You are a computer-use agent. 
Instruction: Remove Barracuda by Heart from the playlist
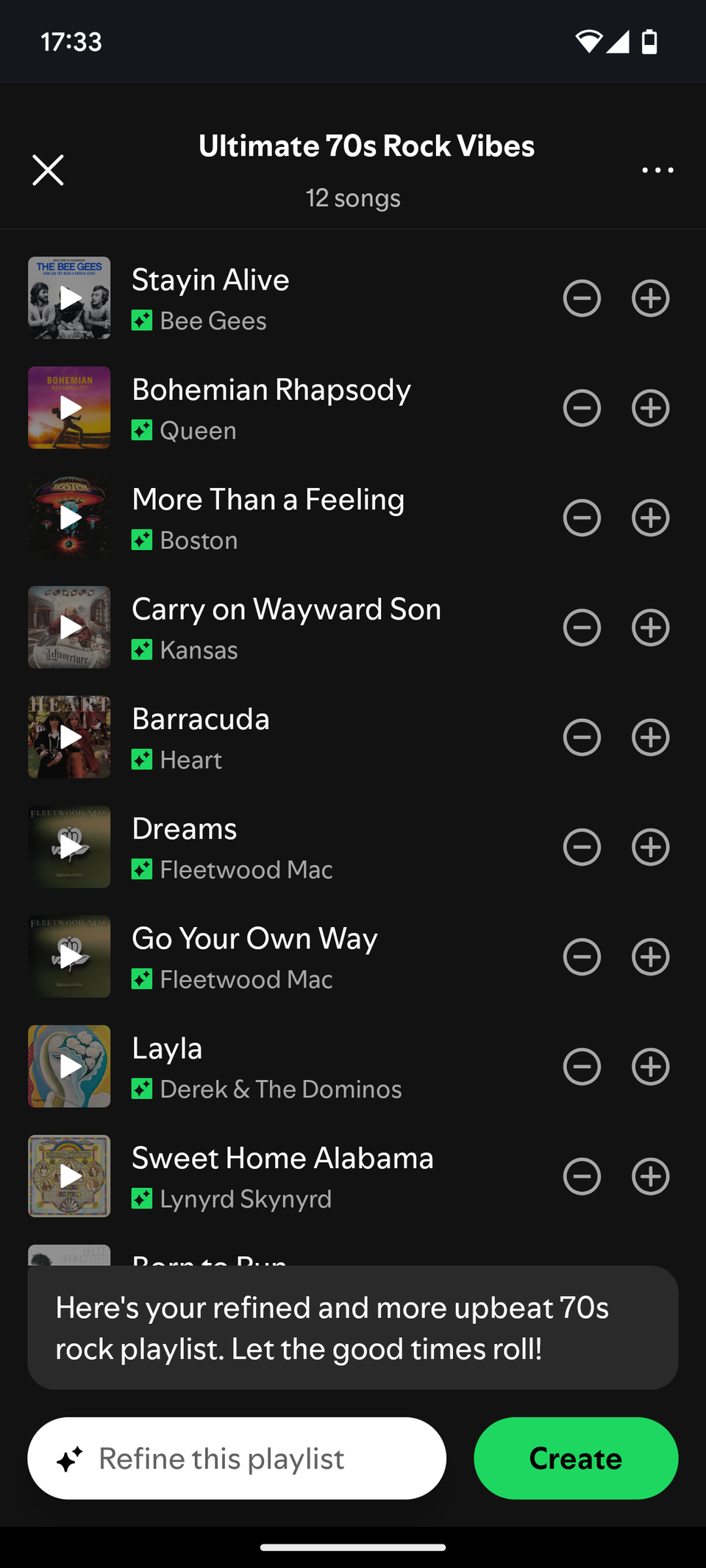tap(582, 737)
